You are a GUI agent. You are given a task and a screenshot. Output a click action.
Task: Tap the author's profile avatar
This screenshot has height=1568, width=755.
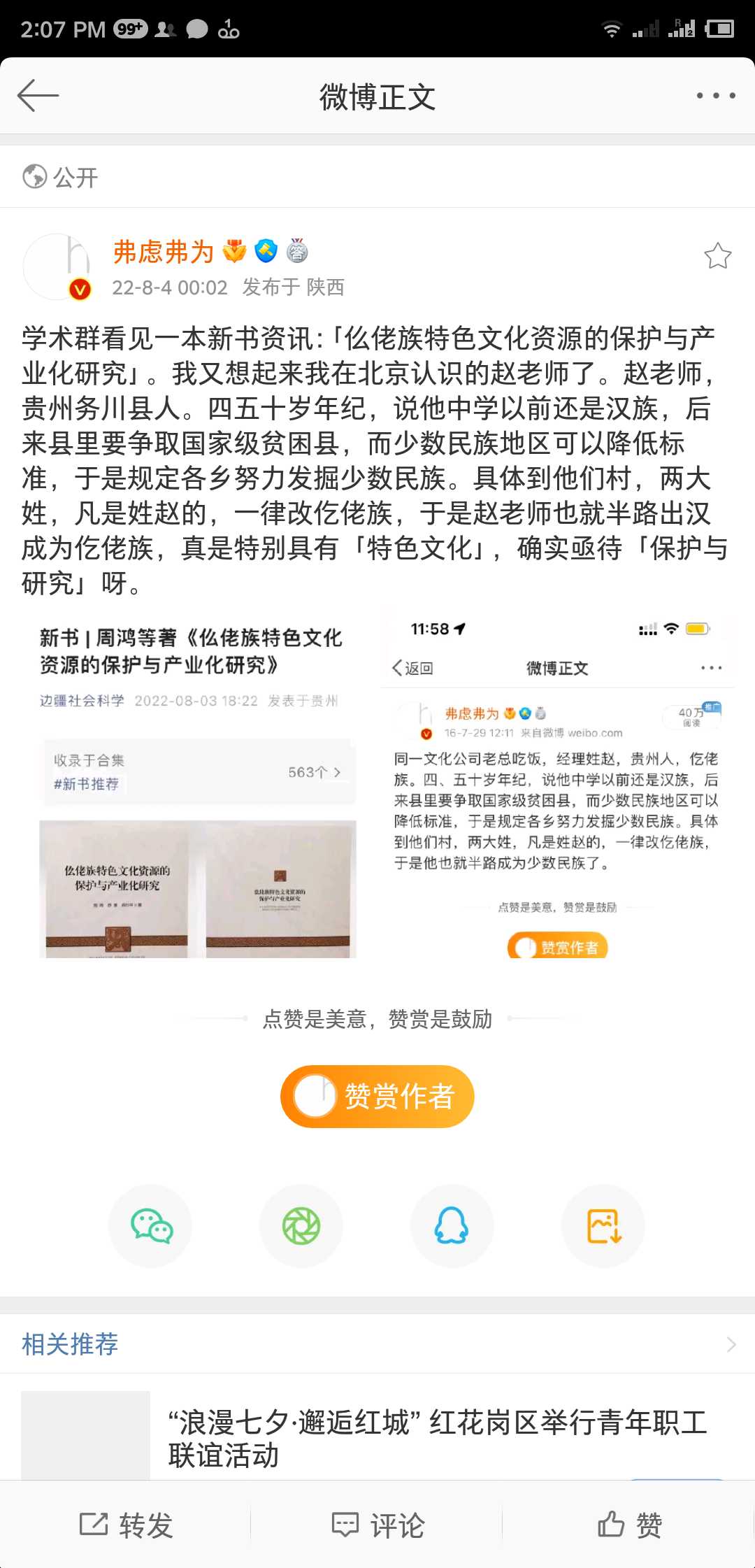pos(57,266)
